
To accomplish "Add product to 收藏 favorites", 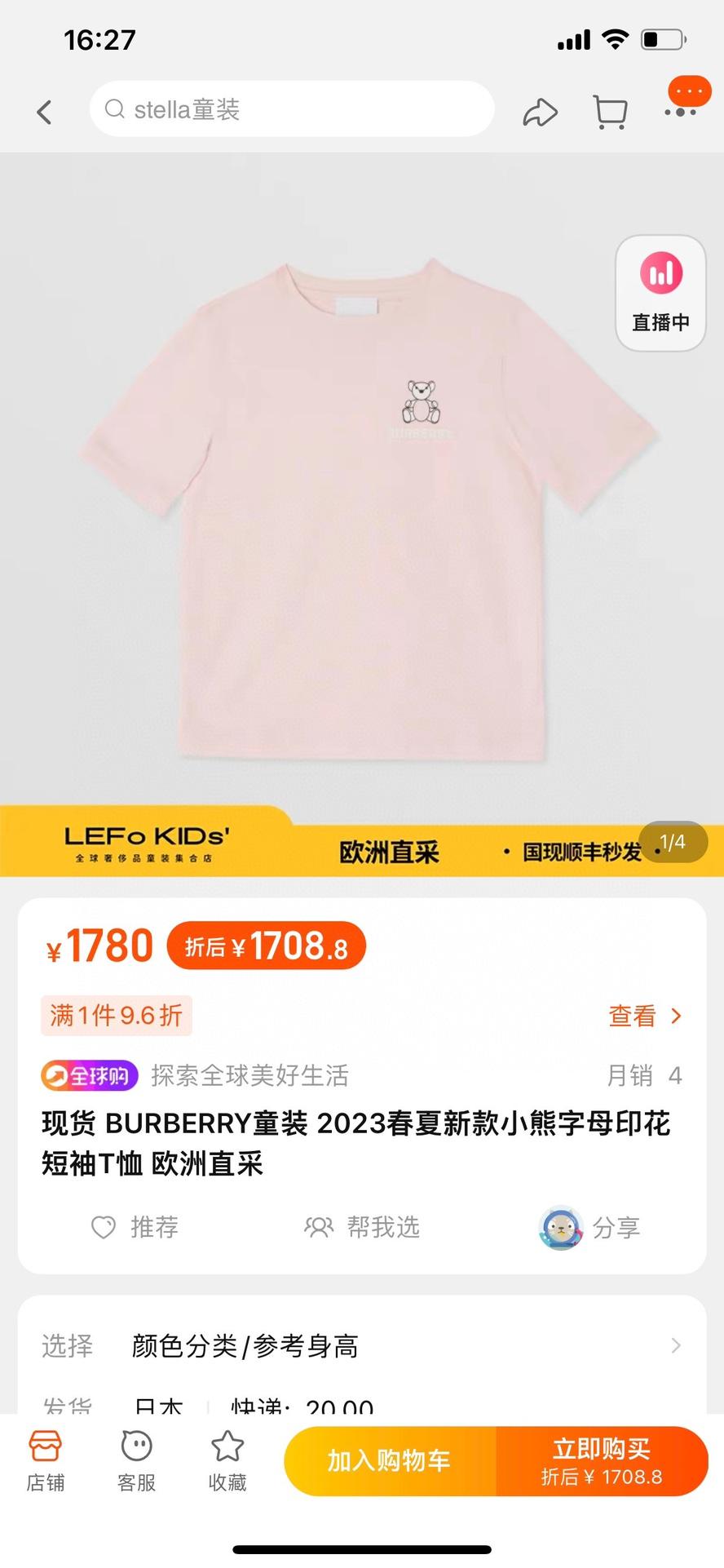I will click(227, 1462).
